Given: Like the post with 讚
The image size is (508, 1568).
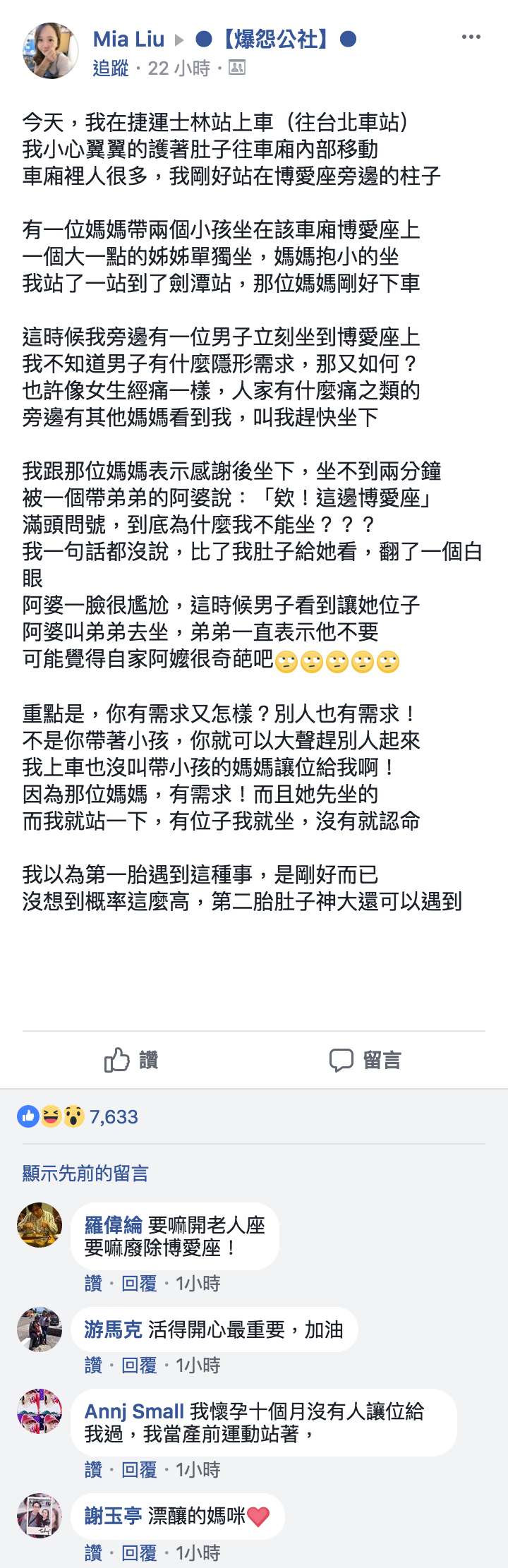Looking at the screenshot, I should [x=131, y=1060].
